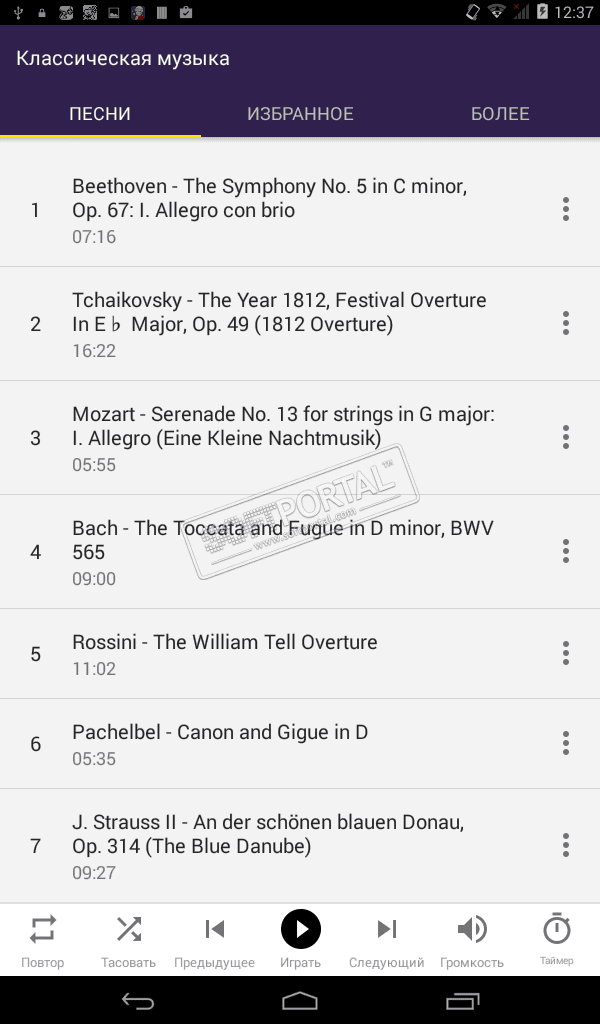Select the Песни tab
Image resolution: width=600 pixels, height=1024 pixels.
pyautogui.click(x=100, y=114)
